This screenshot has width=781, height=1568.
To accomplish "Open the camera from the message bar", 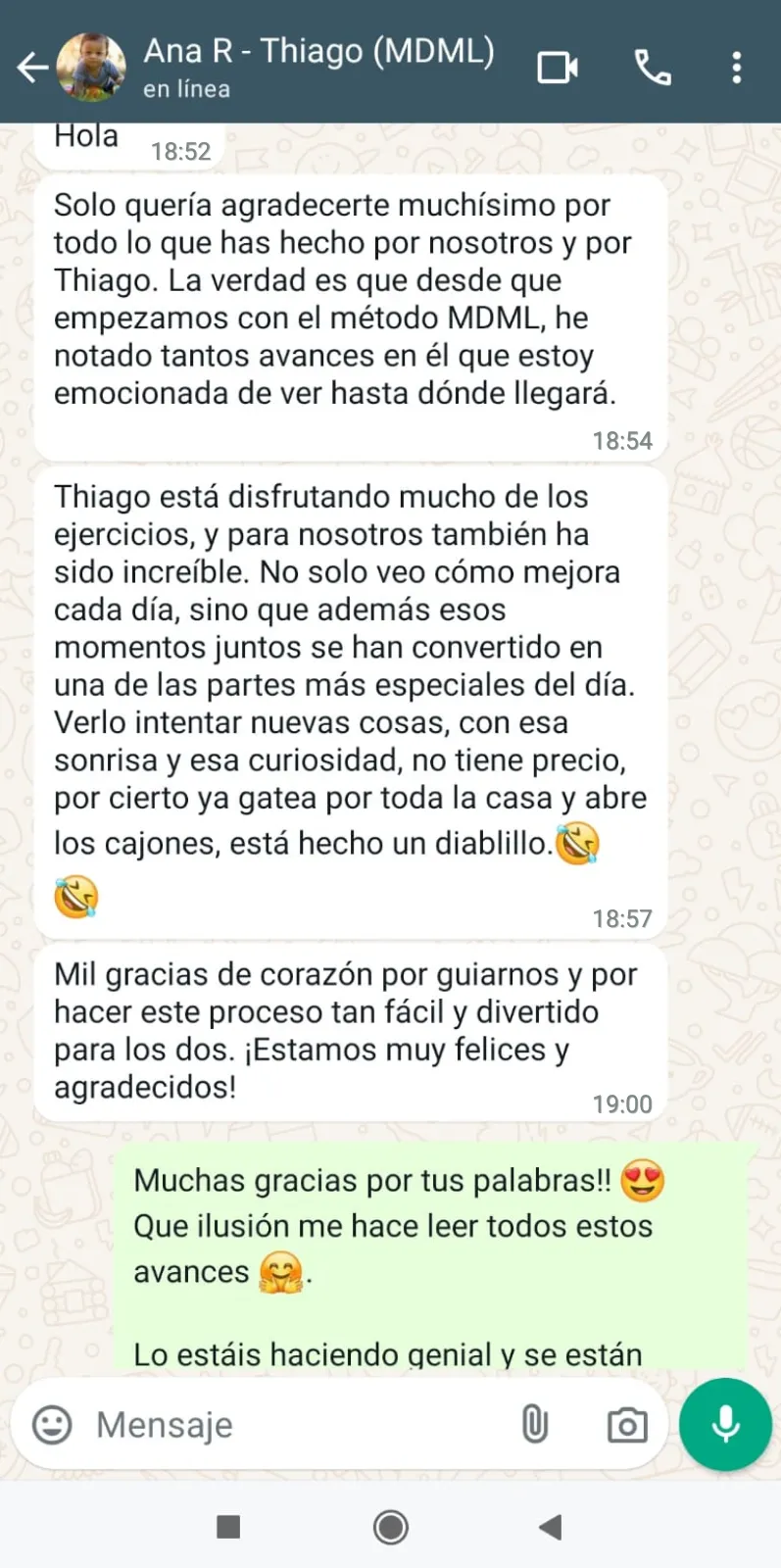I will (627, 1425).
